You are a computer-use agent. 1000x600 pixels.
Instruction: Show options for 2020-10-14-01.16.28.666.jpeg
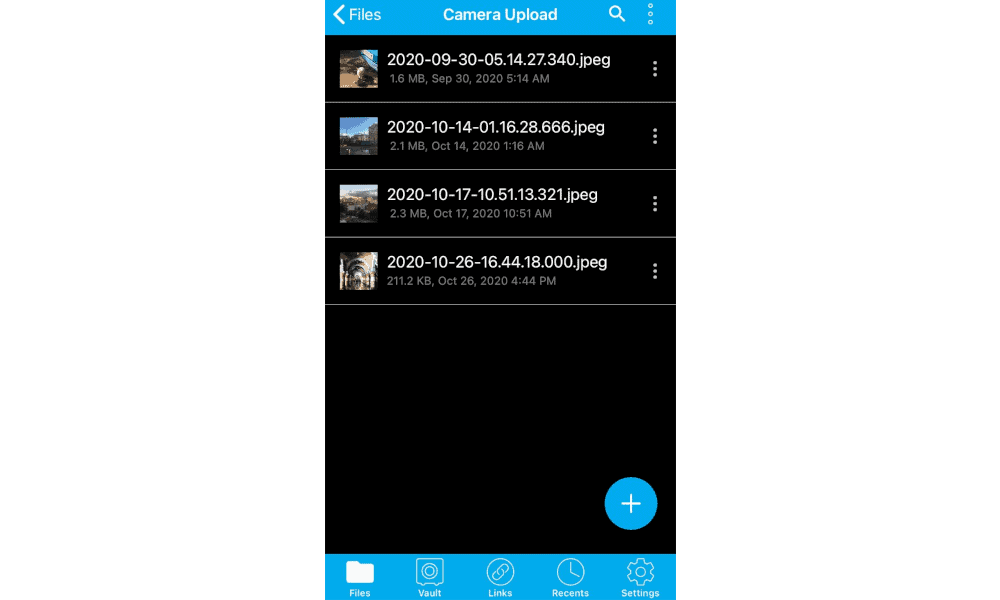pyautogui.click(x=655, y=136)
